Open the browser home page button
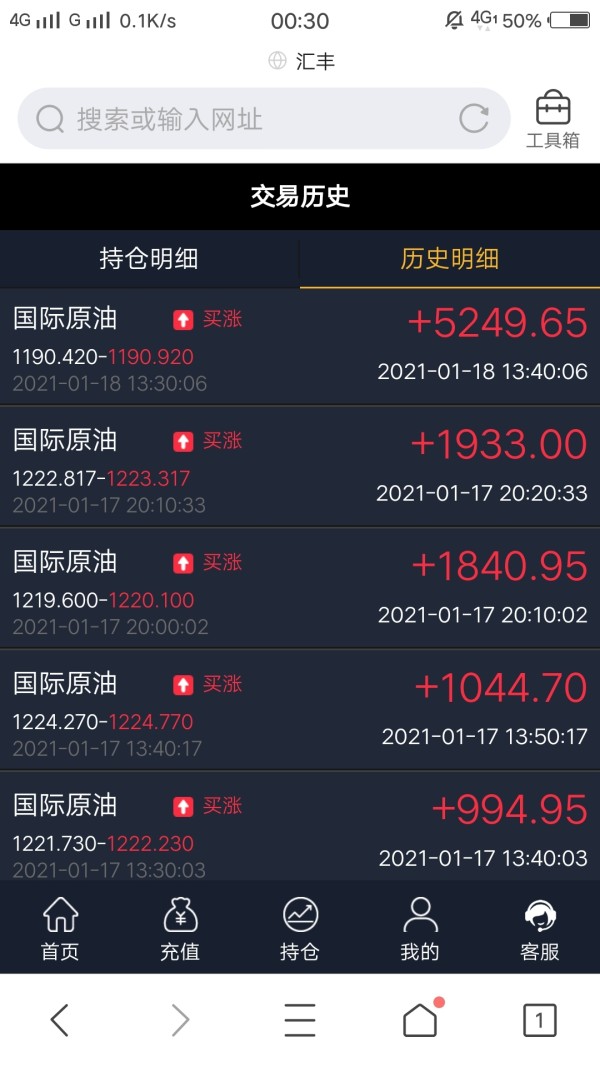Image resolution: width=600 pixels, height=1067 pixels. (420, 1019)
